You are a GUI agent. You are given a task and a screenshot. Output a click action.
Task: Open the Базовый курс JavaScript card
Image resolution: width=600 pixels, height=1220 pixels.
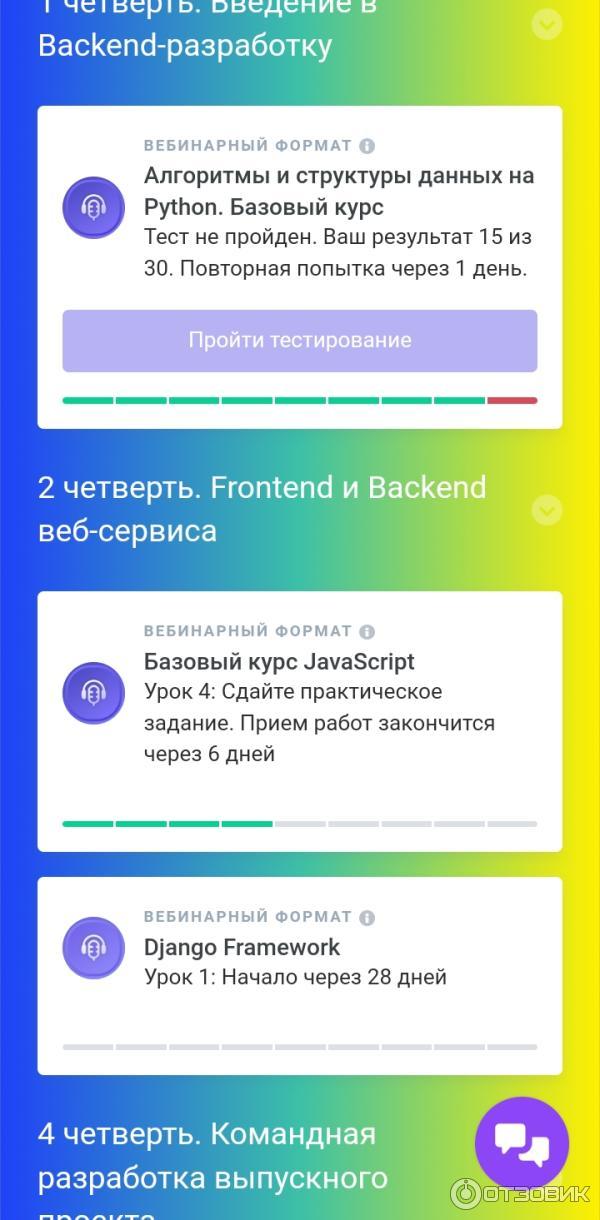(279, 662)
